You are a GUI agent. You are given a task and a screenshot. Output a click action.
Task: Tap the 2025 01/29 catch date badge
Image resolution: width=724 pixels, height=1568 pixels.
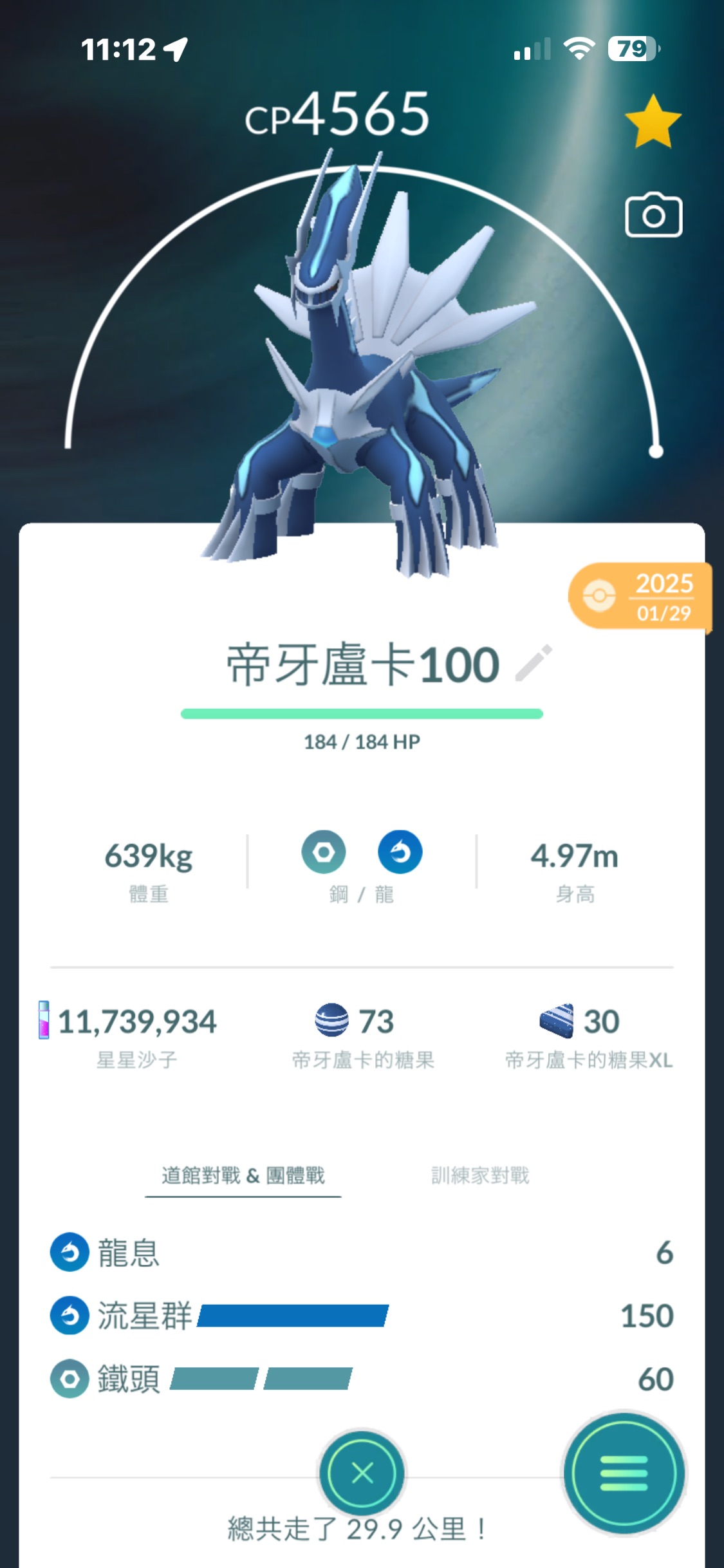[640, 596]
